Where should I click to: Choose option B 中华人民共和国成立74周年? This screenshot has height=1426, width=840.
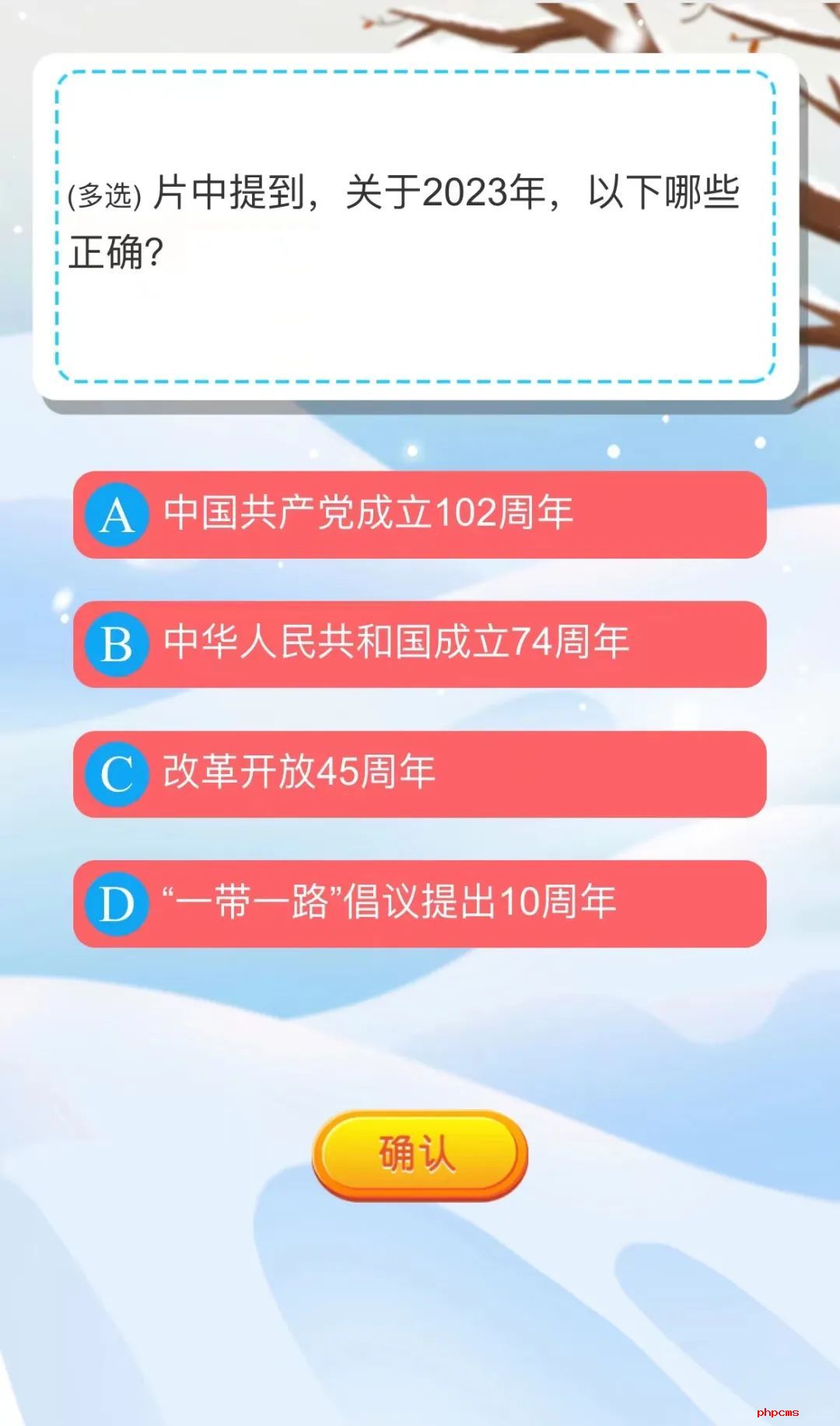coord(420,644)
